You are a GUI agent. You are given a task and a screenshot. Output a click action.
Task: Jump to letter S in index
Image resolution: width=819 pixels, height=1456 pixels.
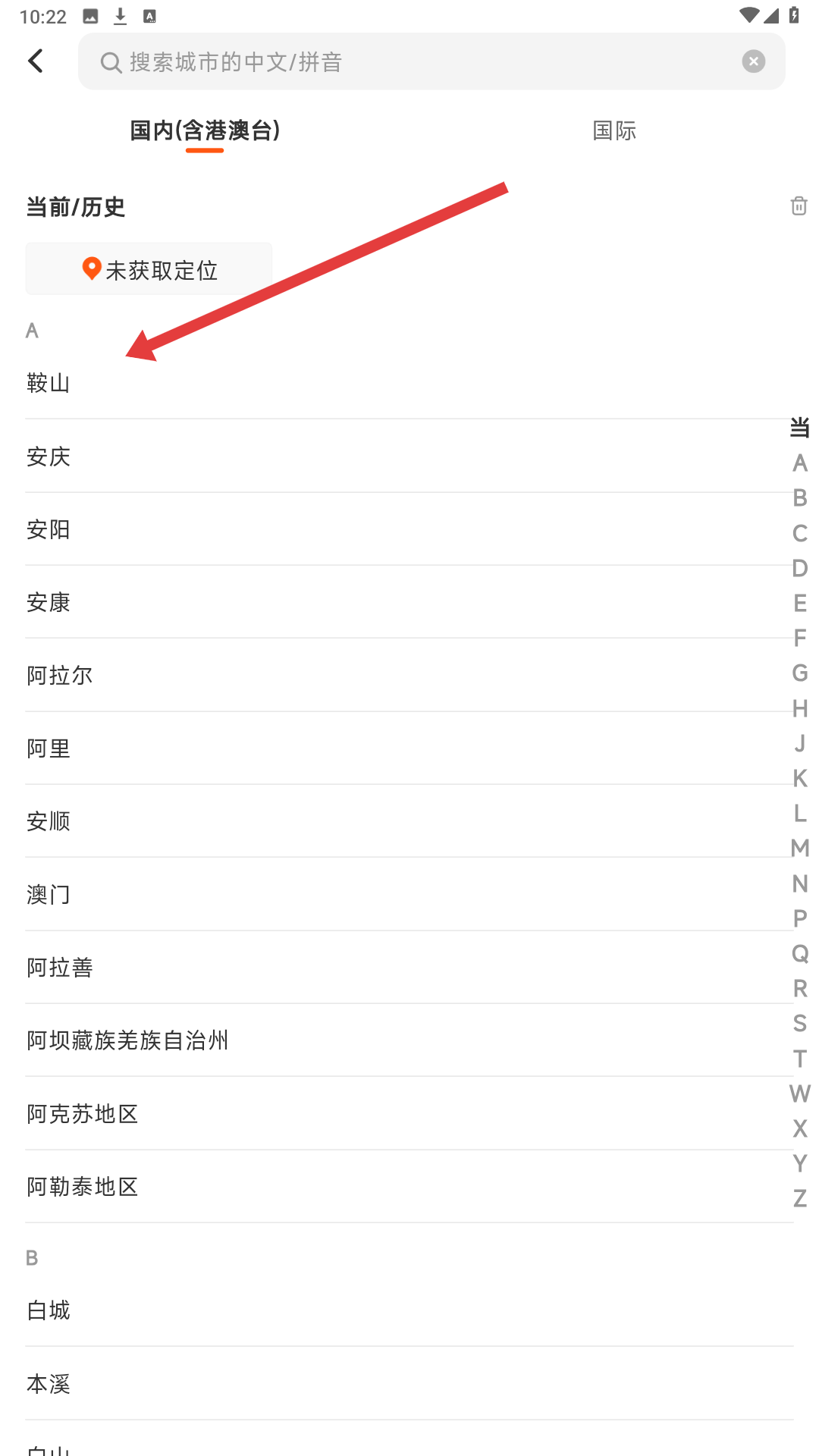point(799,1024)
